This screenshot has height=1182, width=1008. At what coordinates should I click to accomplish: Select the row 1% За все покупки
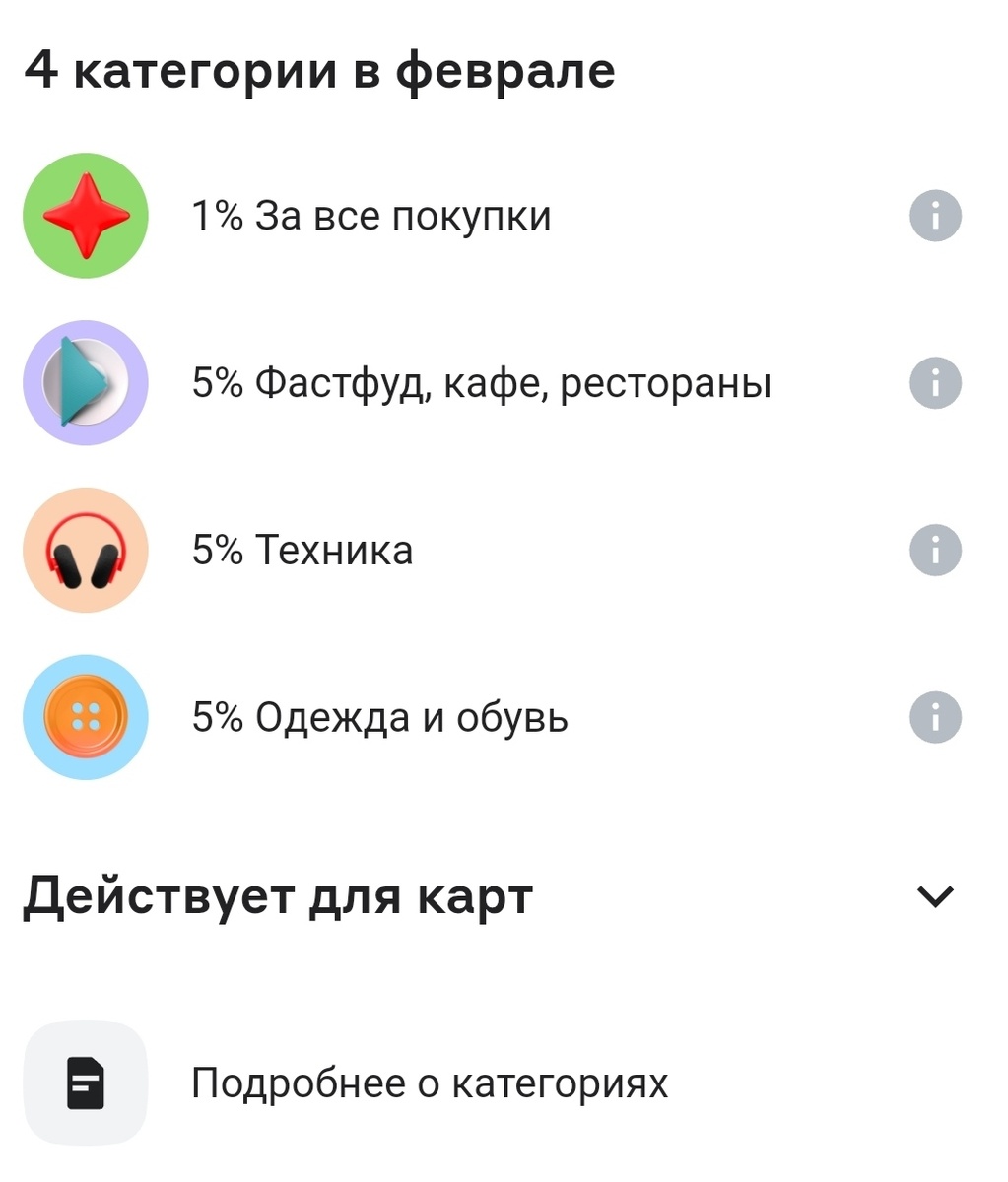click(370, 214)
